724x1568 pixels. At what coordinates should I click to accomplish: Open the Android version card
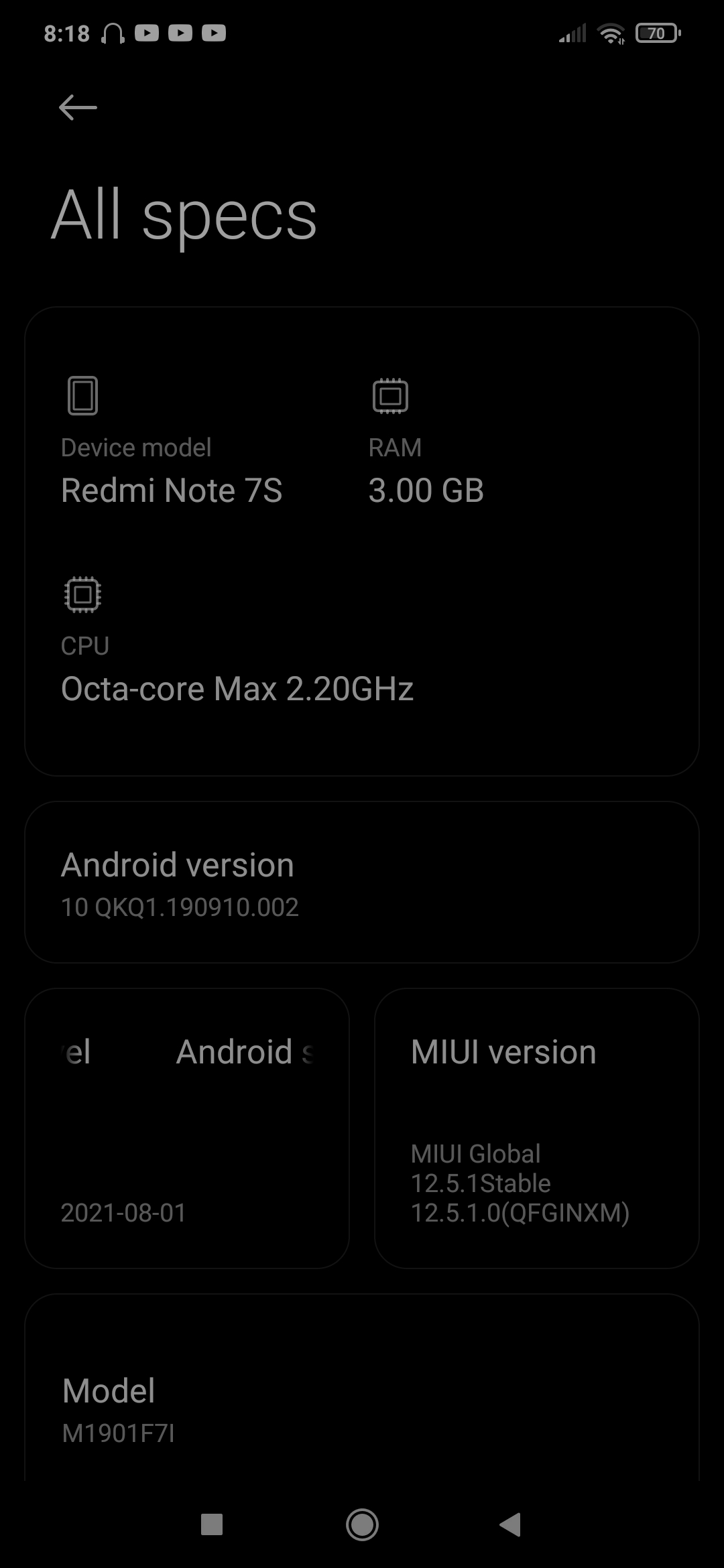click(x=362, y=883)
